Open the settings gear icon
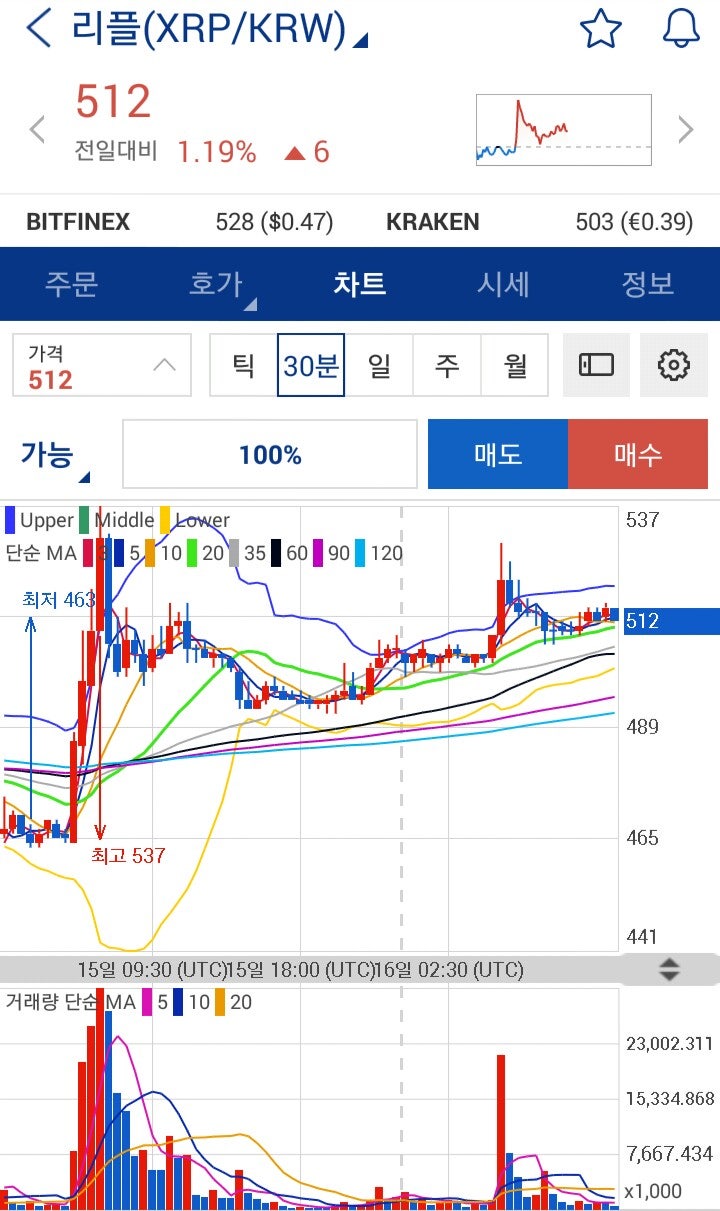 [674, 365]
